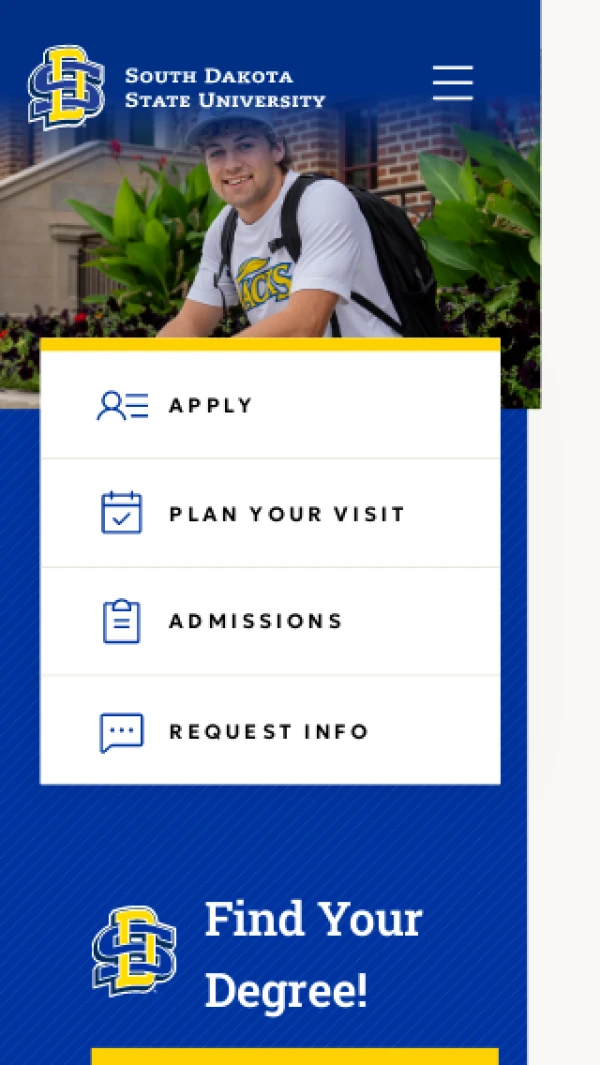Tap Request Info

click(x=270, y=731)
